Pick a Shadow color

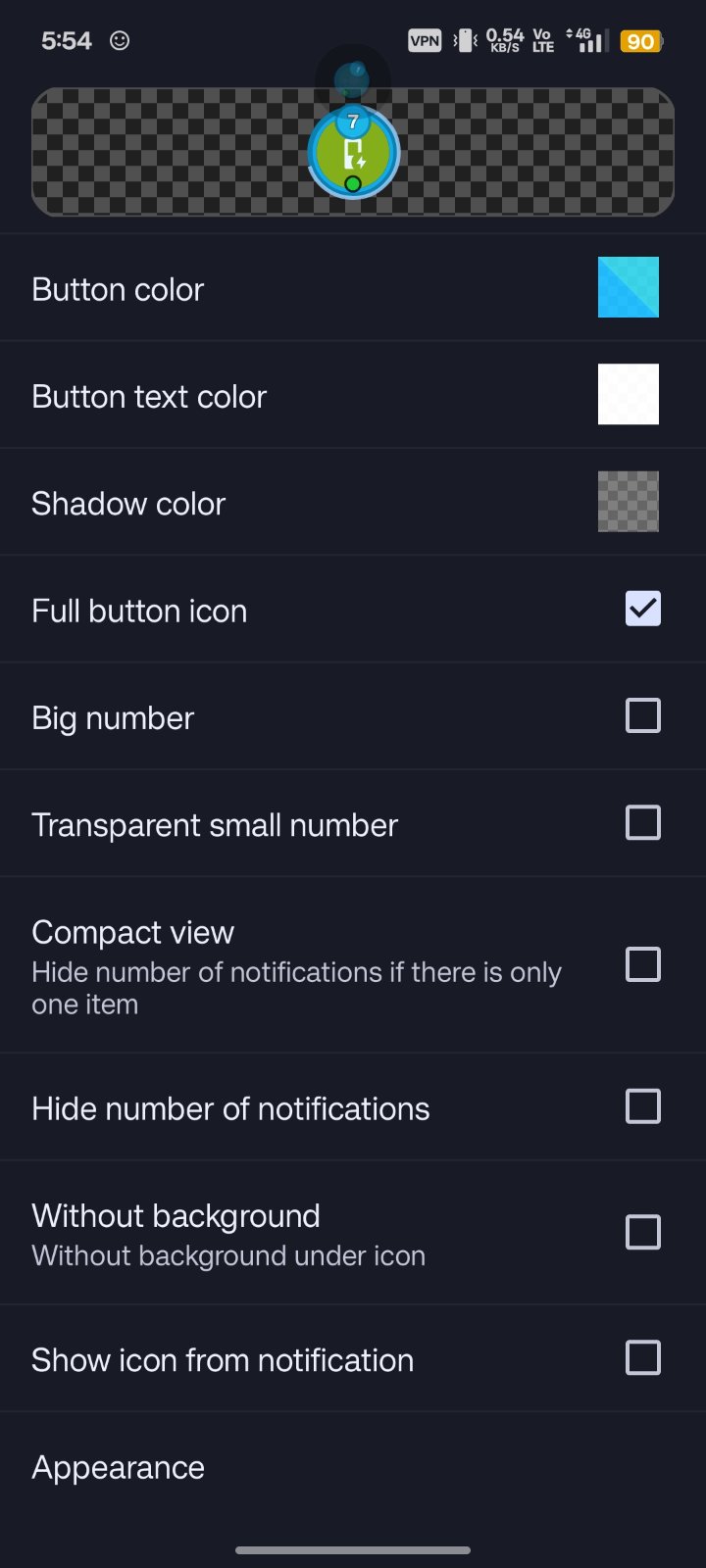[x=628, y=501]
